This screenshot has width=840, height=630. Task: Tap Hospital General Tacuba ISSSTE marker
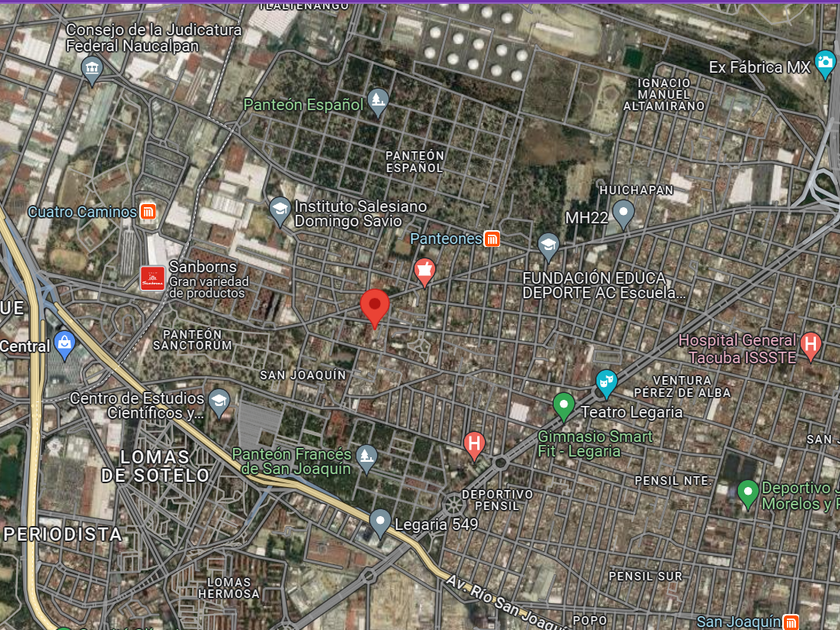[x=811, y=346]
